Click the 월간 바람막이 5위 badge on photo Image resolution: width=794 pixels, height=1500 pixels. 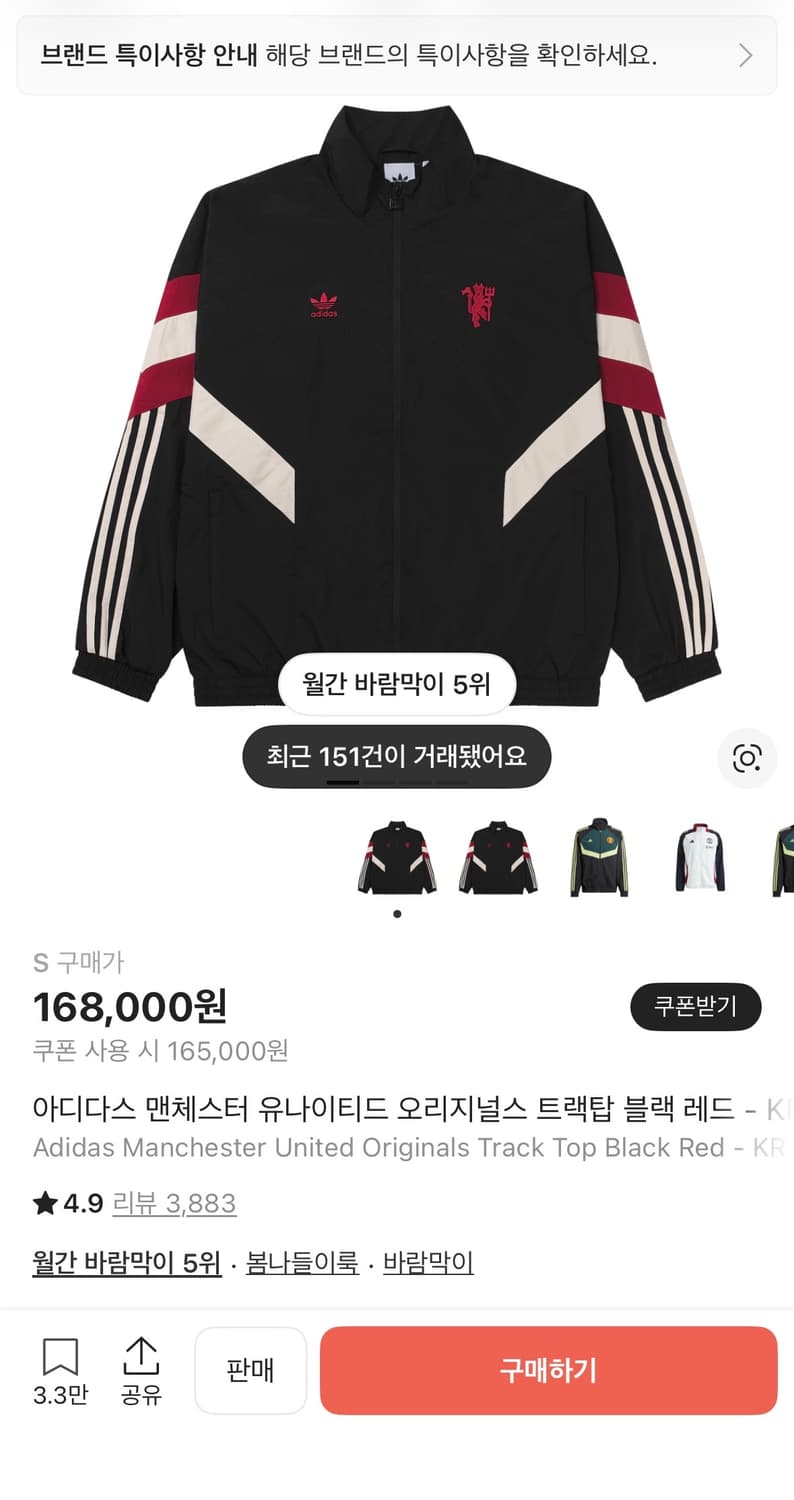[x=397, y=684]
